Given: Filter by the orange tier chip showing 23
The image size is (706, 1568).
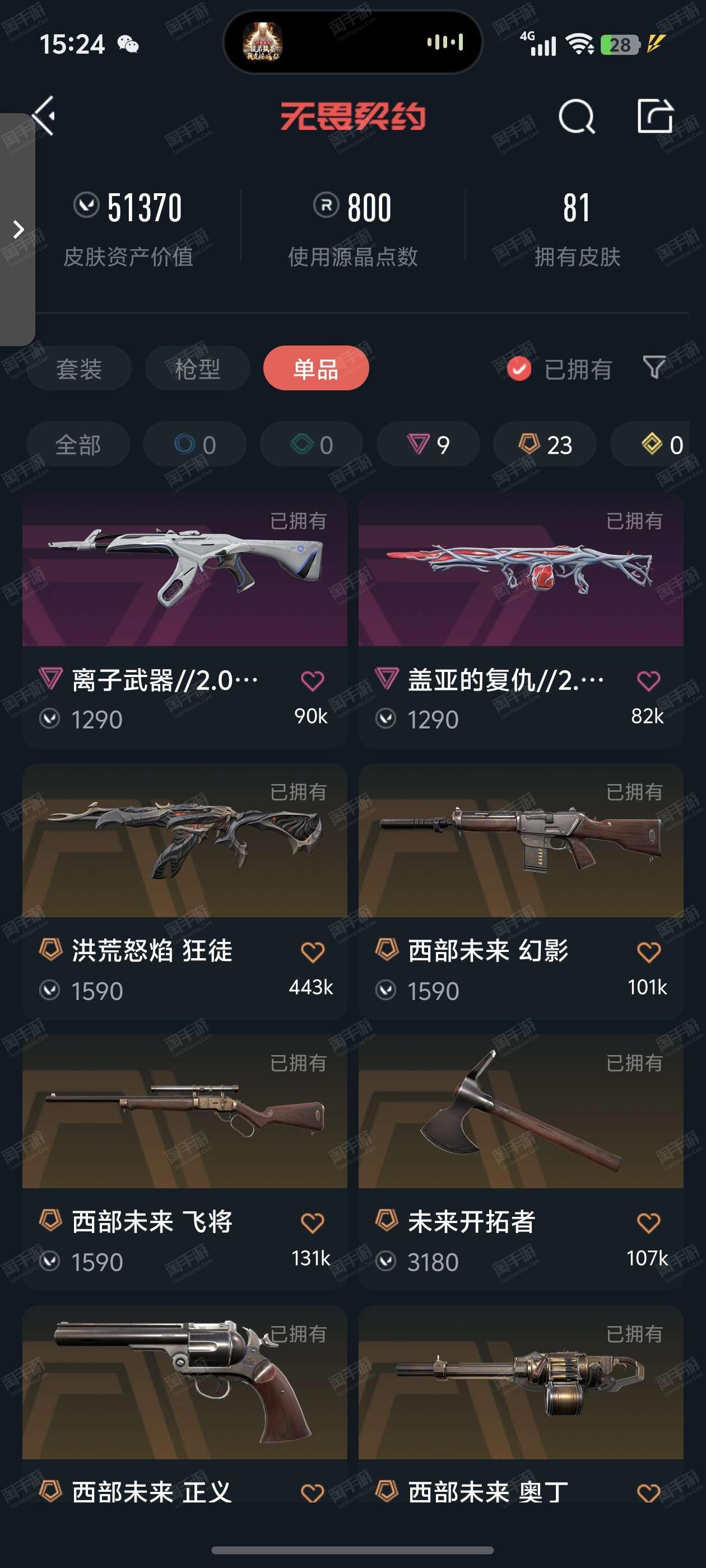Looking at the screenshot, I should click(545, 445).
